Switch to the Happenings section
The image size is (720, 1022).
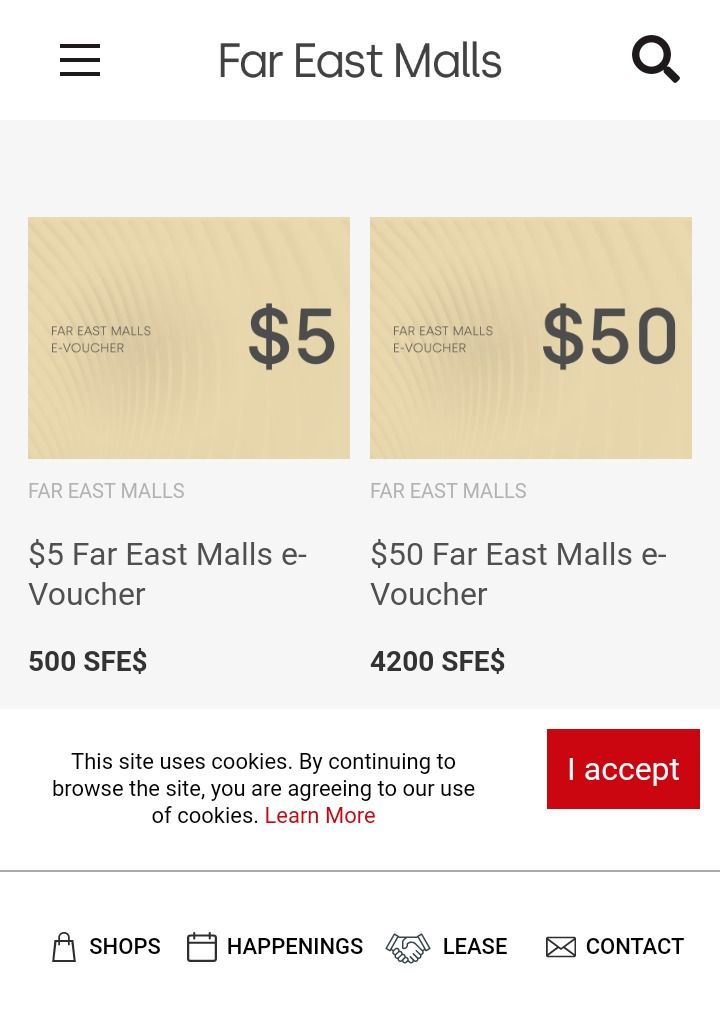pos(275,946)
